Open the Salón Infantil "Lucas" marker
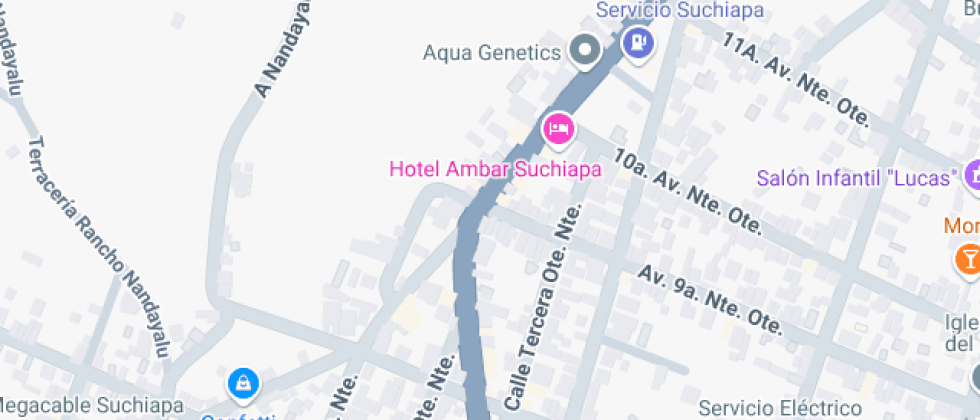This screenshot has width=980, height=420. 971,175
